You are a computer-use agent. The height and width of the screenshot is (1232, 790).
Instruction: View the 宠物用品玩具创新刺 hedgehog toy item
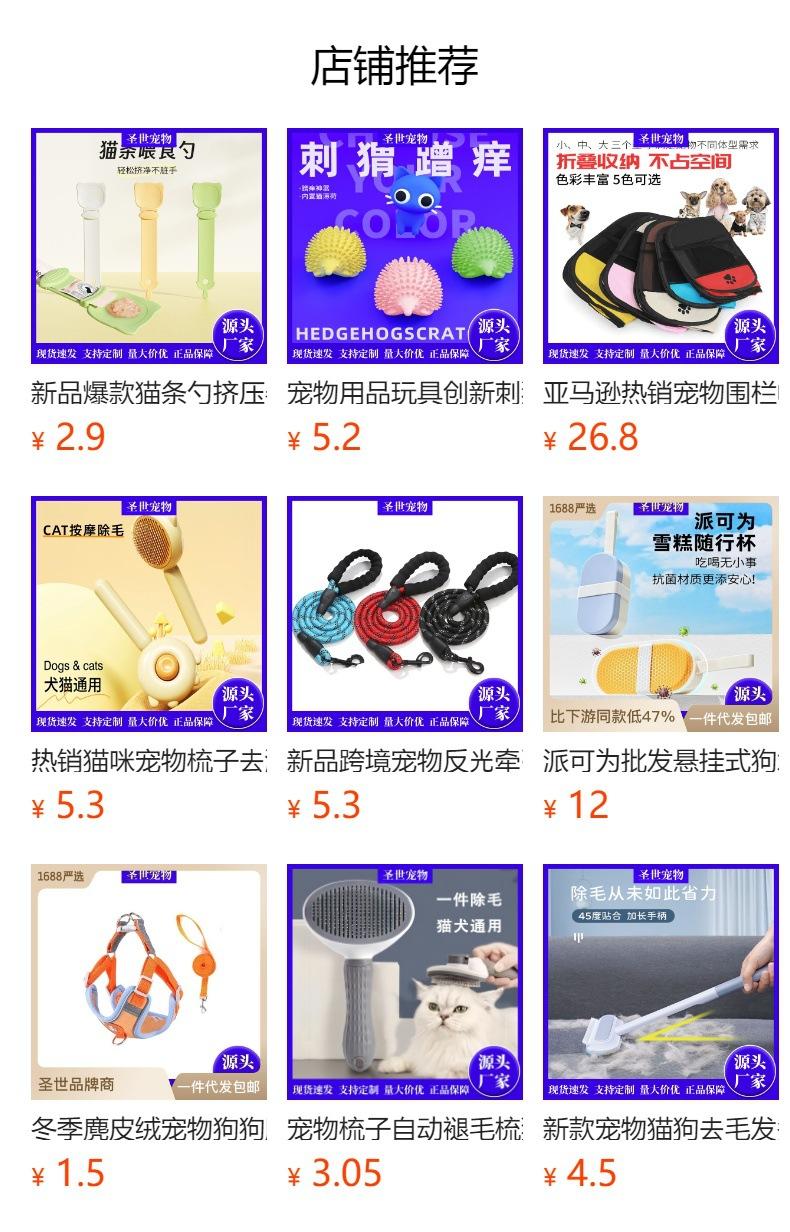(405, 292)
